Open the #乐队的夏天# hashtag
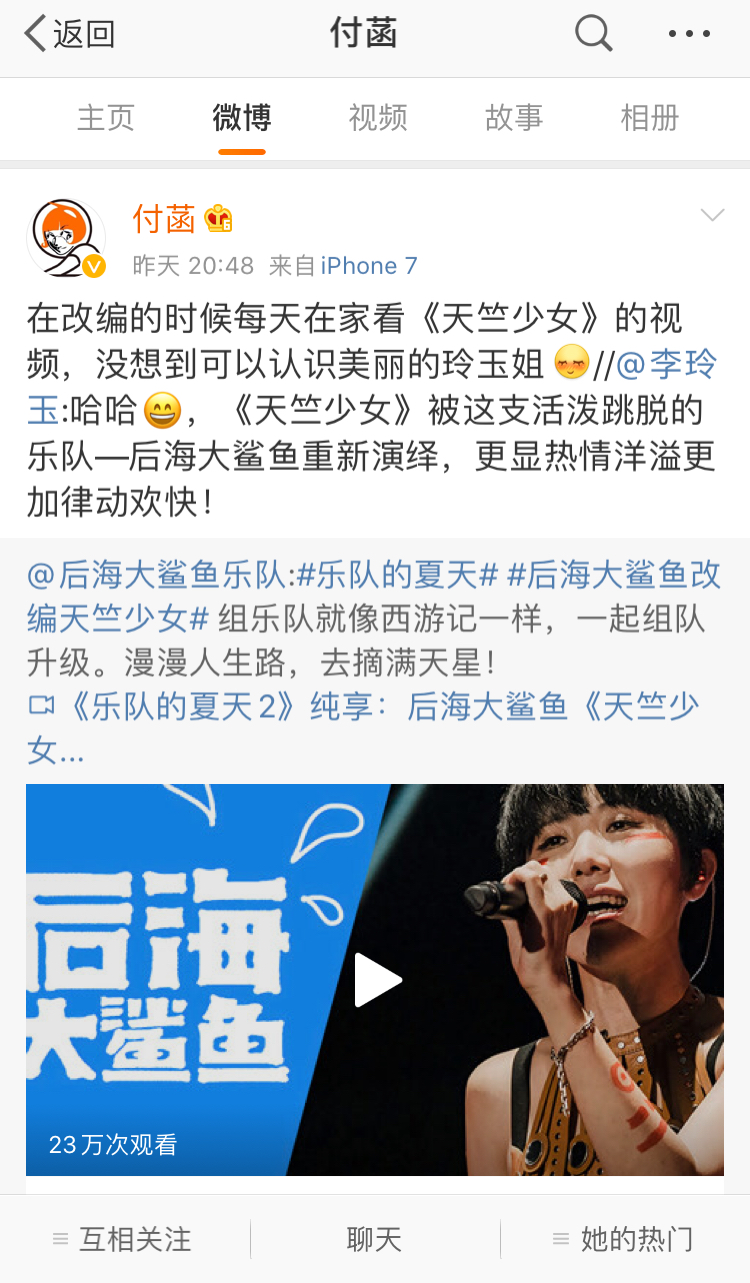Image resolution: width=750 pixels, height=1283 pixels. click(398, 575)
